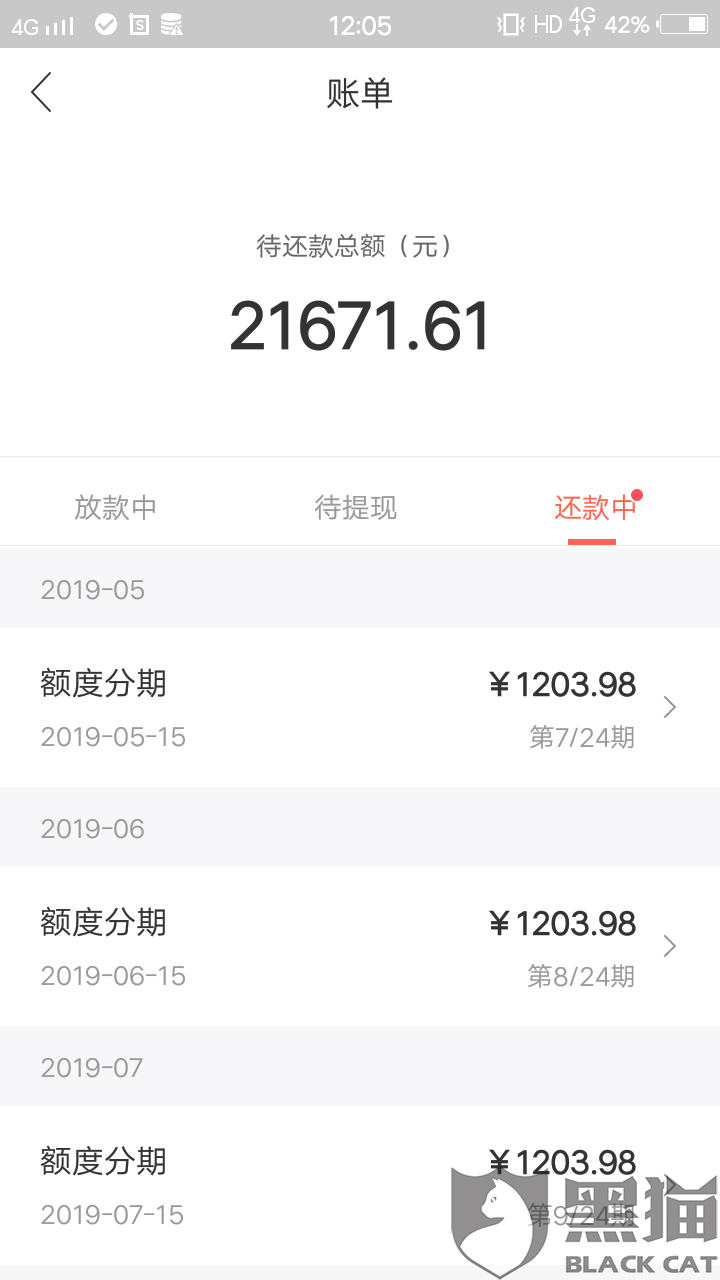Screen dimensions: 720x1280
Task: Go back from the 账单 page
Action: (x=41, y=93)
